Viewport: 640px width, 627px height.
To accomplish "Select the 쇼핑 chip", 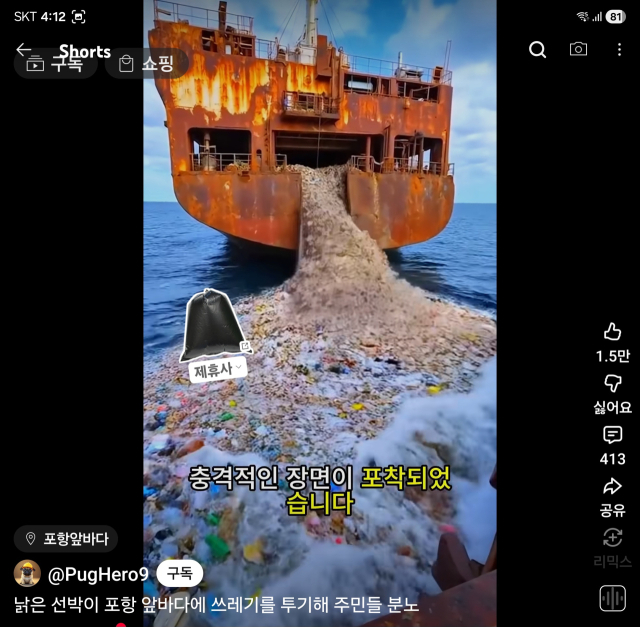I will [147, 64].
